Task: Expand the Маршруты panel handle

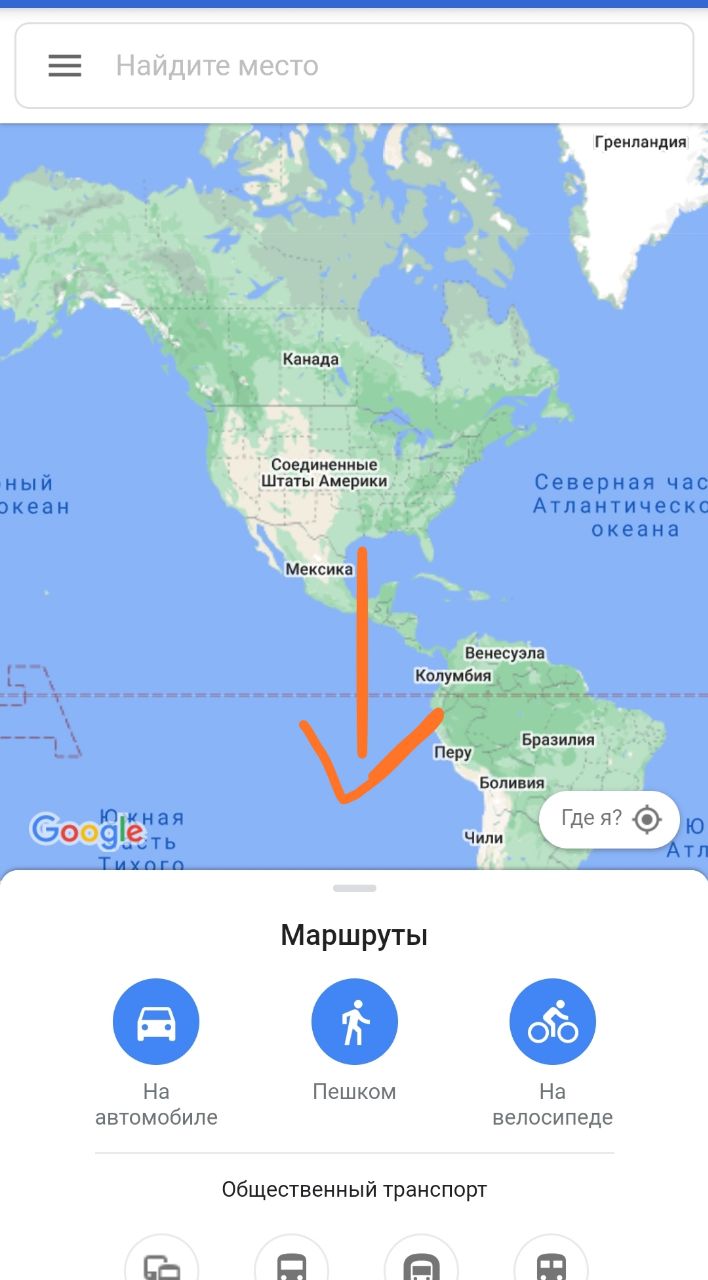Action: (x=355, y=888)
